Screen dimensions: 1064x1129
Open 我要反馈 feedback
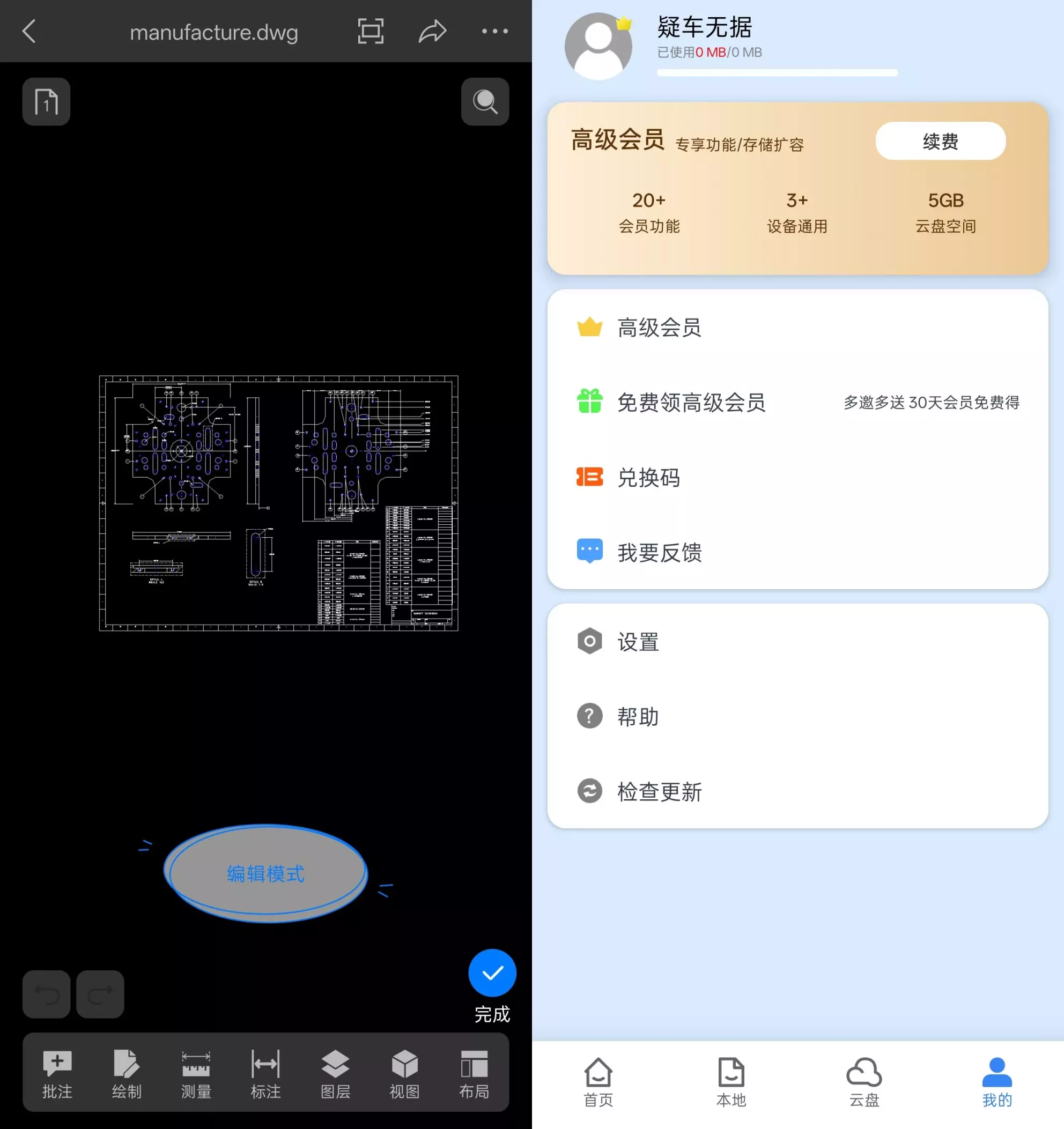pyautogui.click(x=797, y=552)
